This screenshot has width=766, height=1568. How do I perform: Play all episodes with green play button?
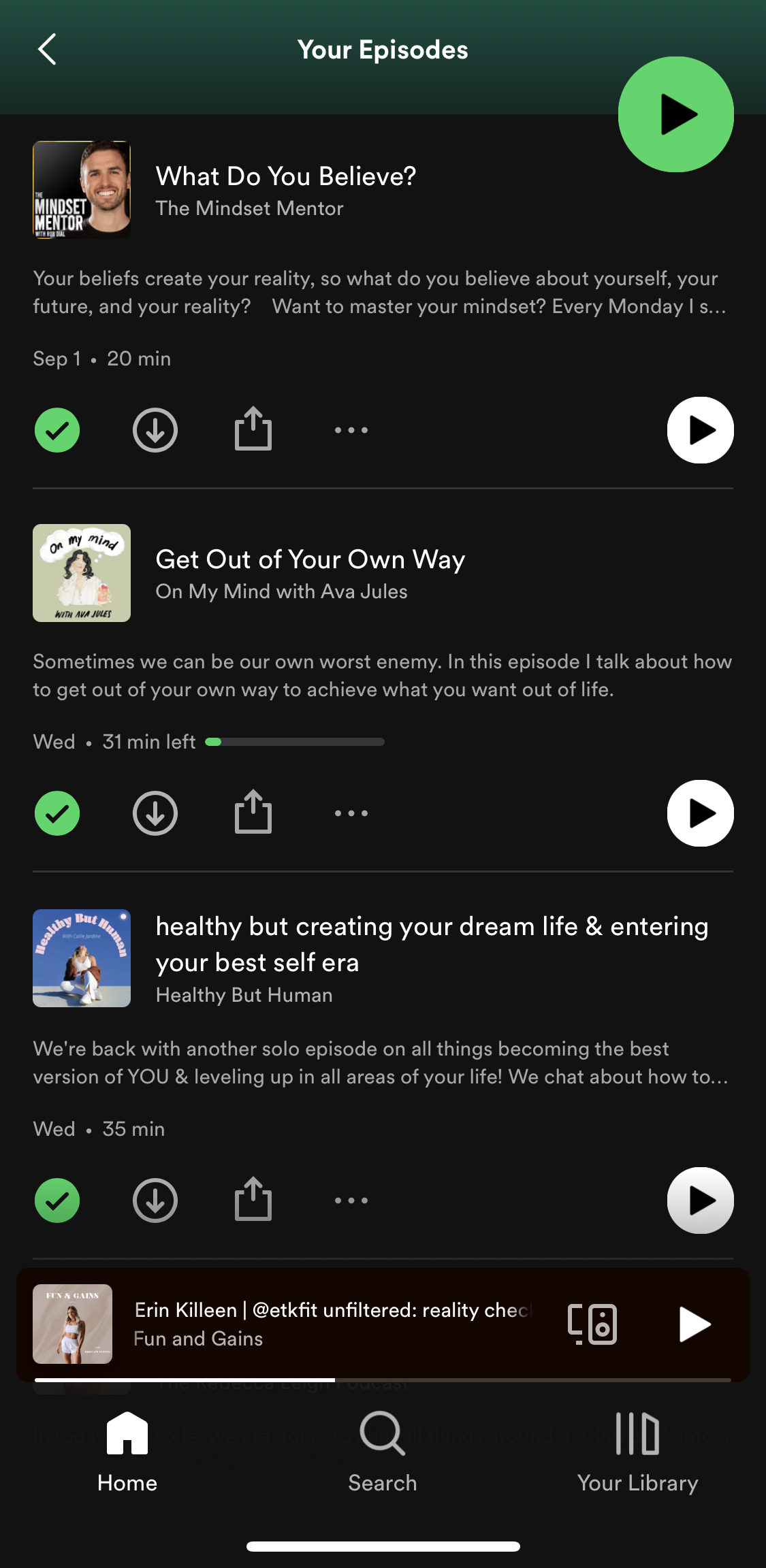tap(675, 114)
